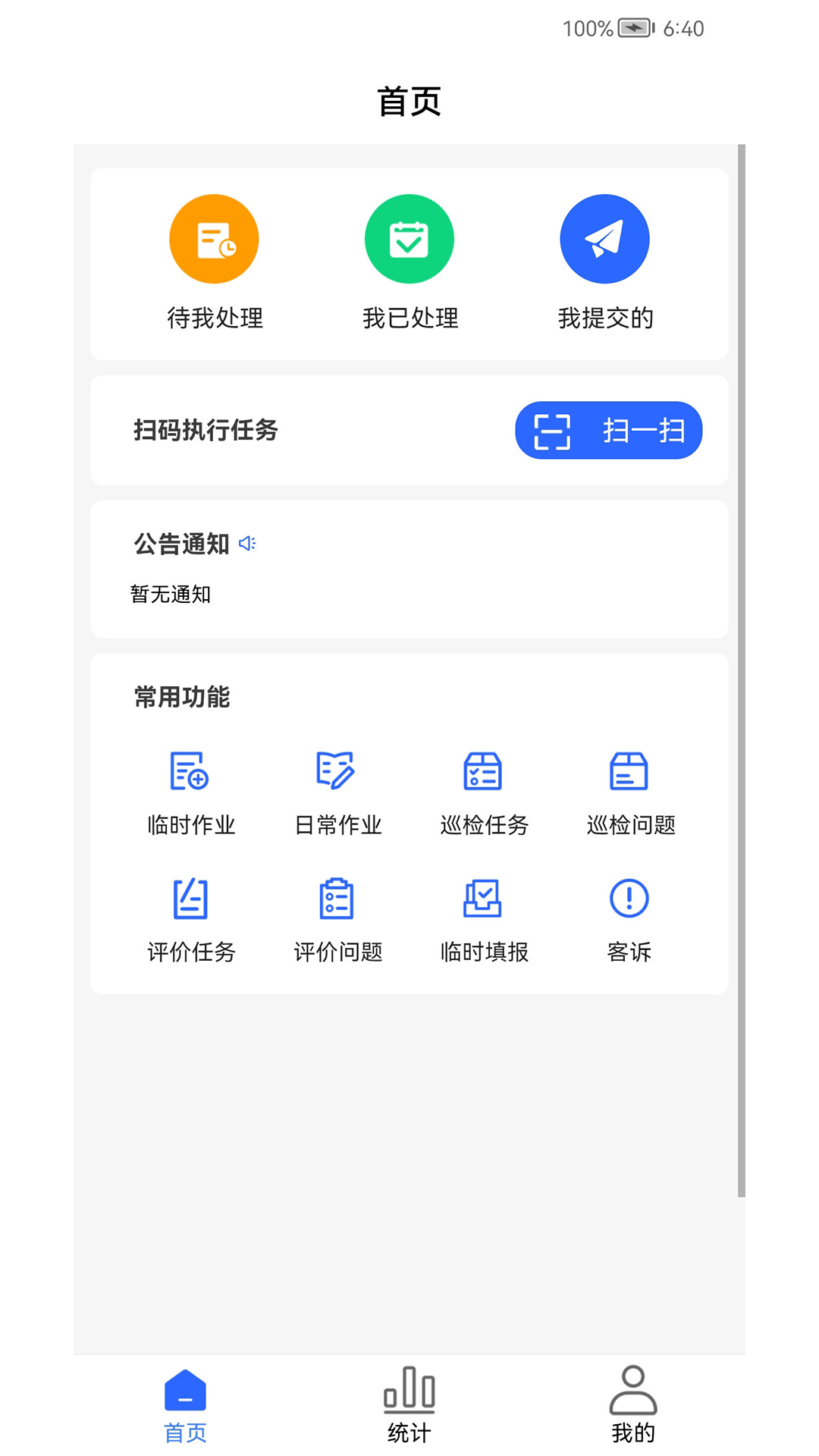Select the 日常作业 daily job icon
This screenshot has width=819, height=1456.
tap(337, 772)
